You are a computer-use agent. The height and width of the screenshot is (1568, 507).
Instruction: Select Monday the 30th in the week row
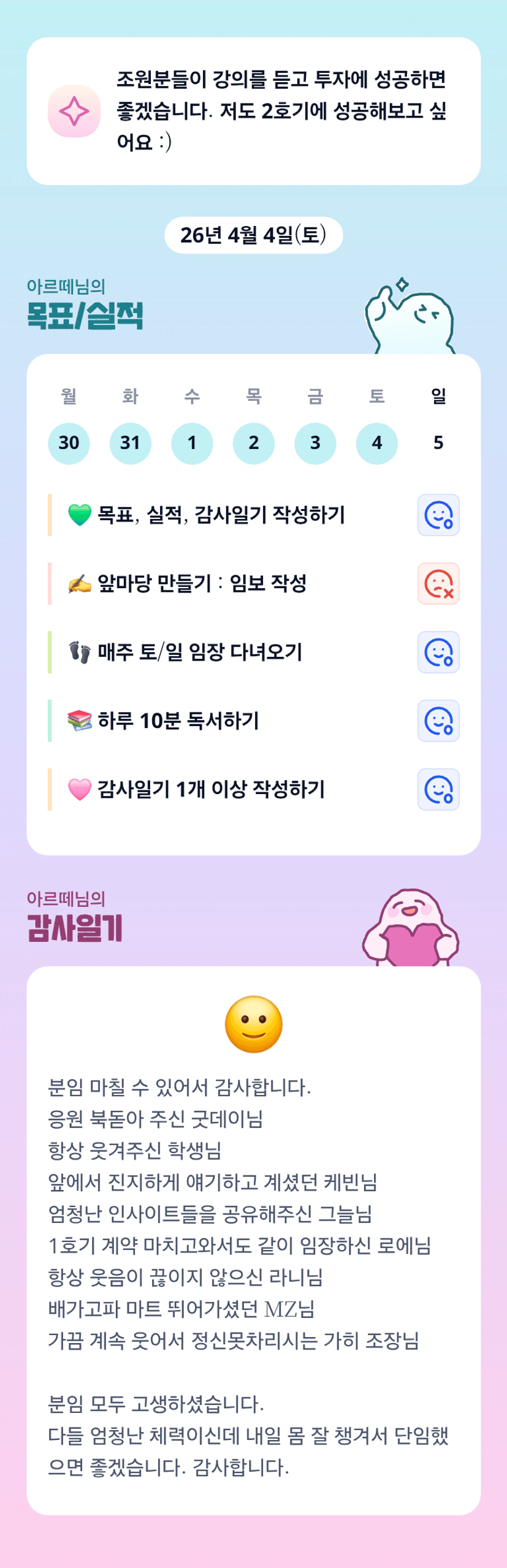pos(69,443)
